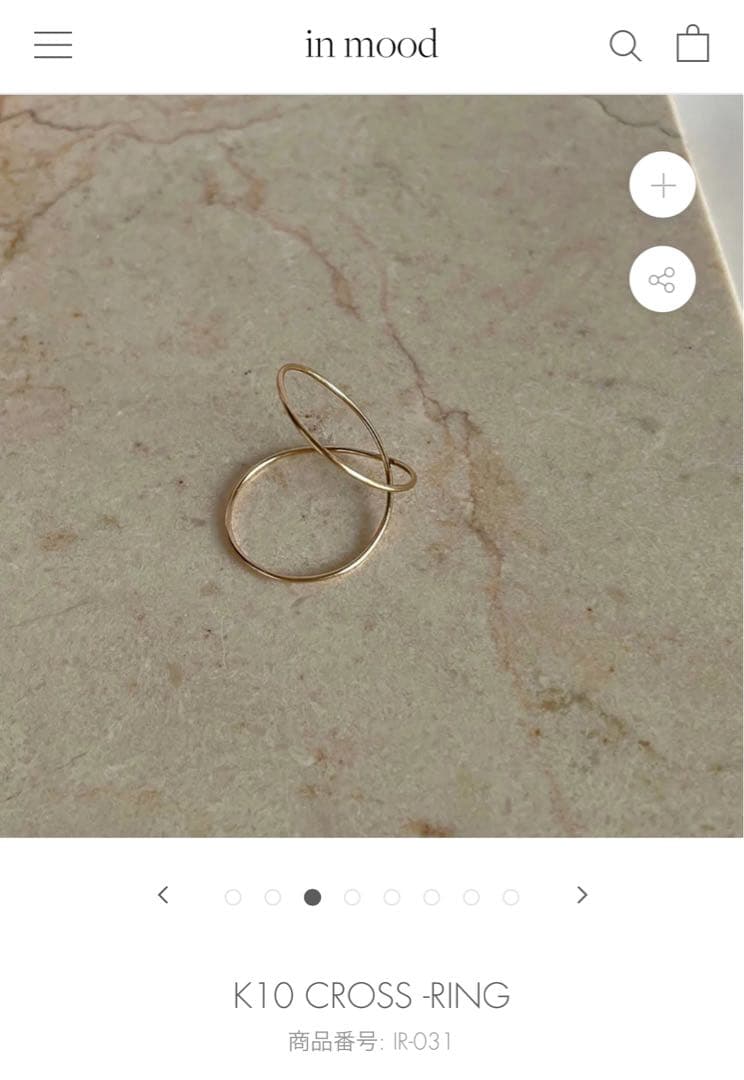Select the currently active filled pagination dot

point(313,896)
